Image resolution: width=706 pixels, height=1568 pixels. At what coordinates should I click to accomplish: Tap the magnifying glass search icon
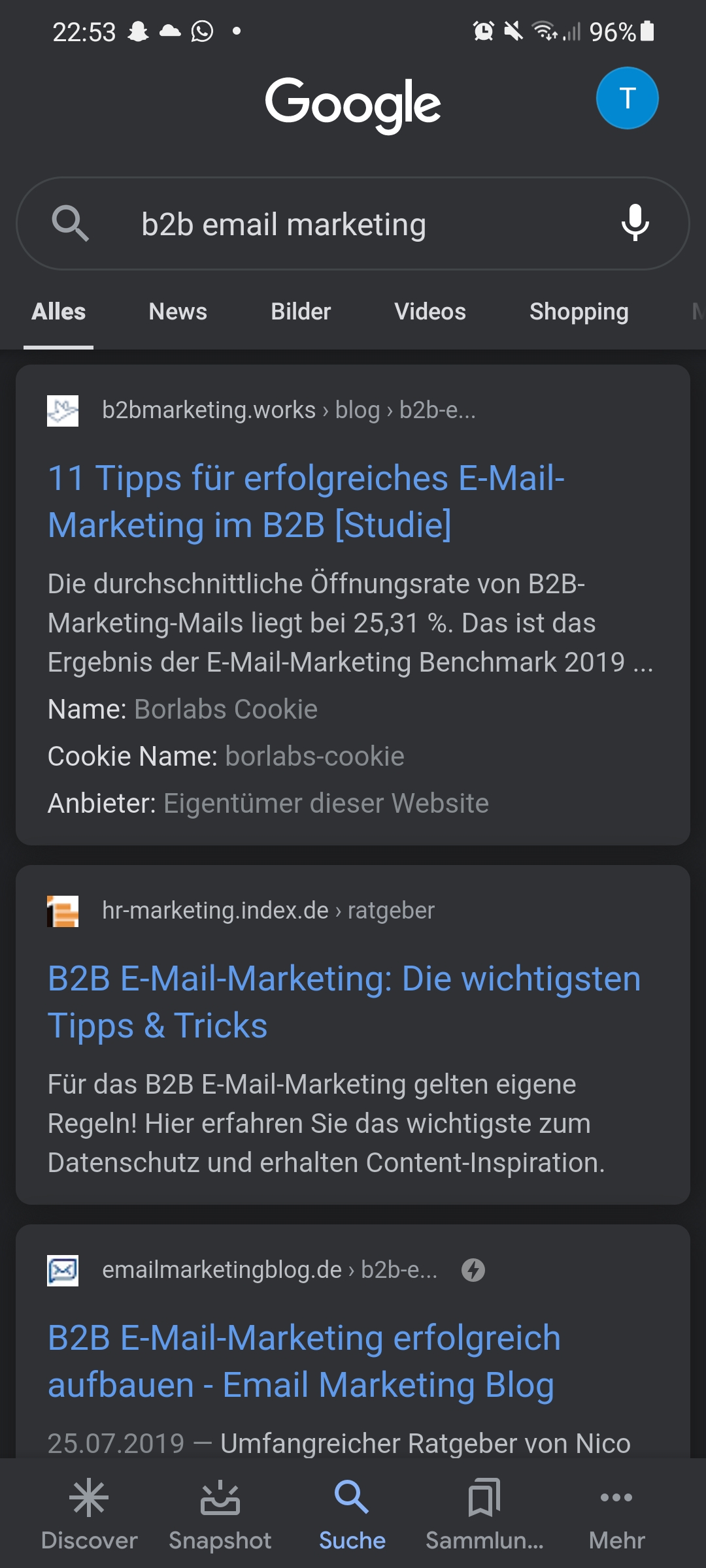[x=70, y=223]
